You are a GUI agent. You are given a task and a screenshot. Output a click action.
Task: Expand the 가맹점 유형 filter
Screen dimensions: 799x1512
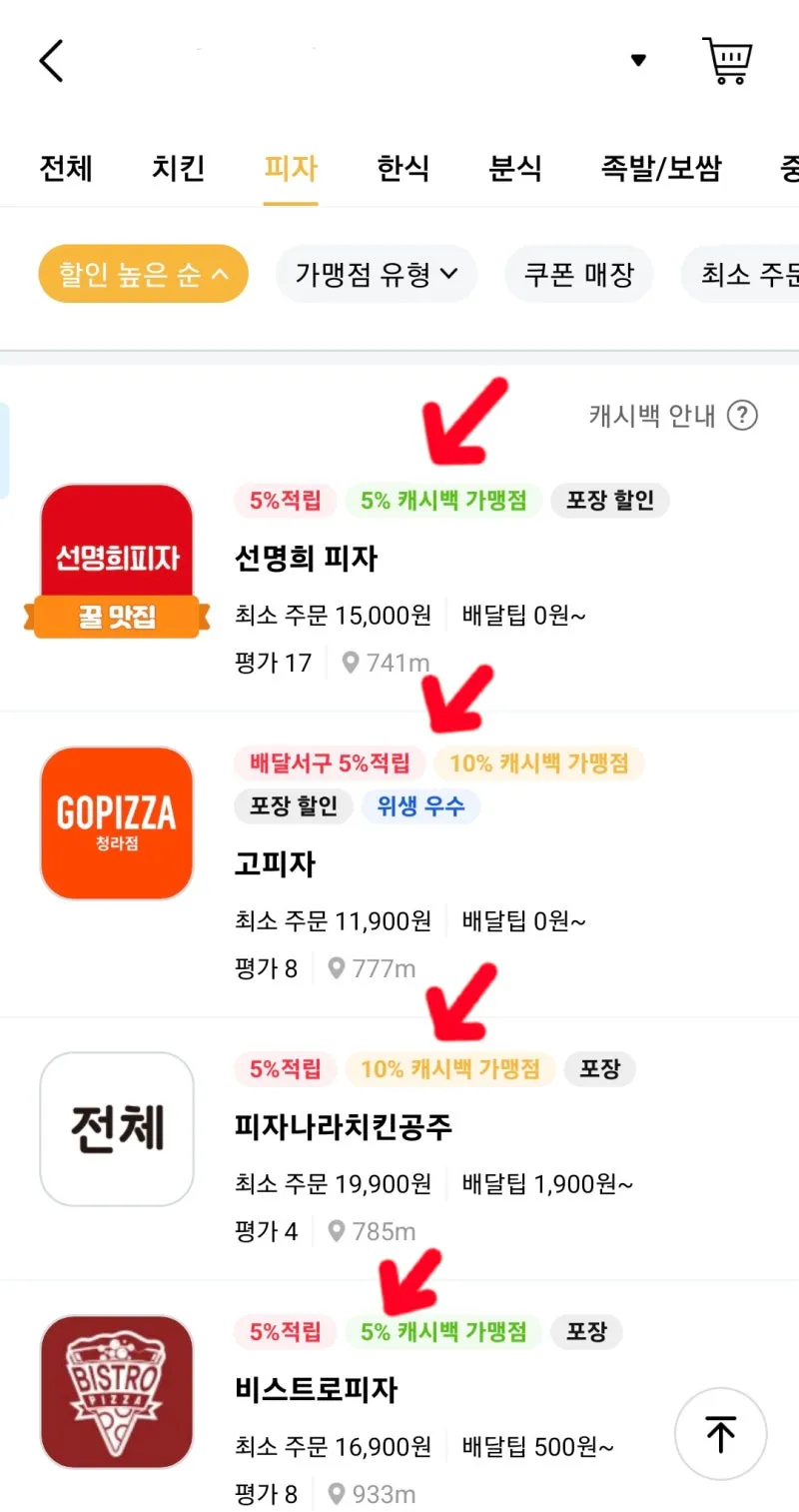click(x=377, y=274)
